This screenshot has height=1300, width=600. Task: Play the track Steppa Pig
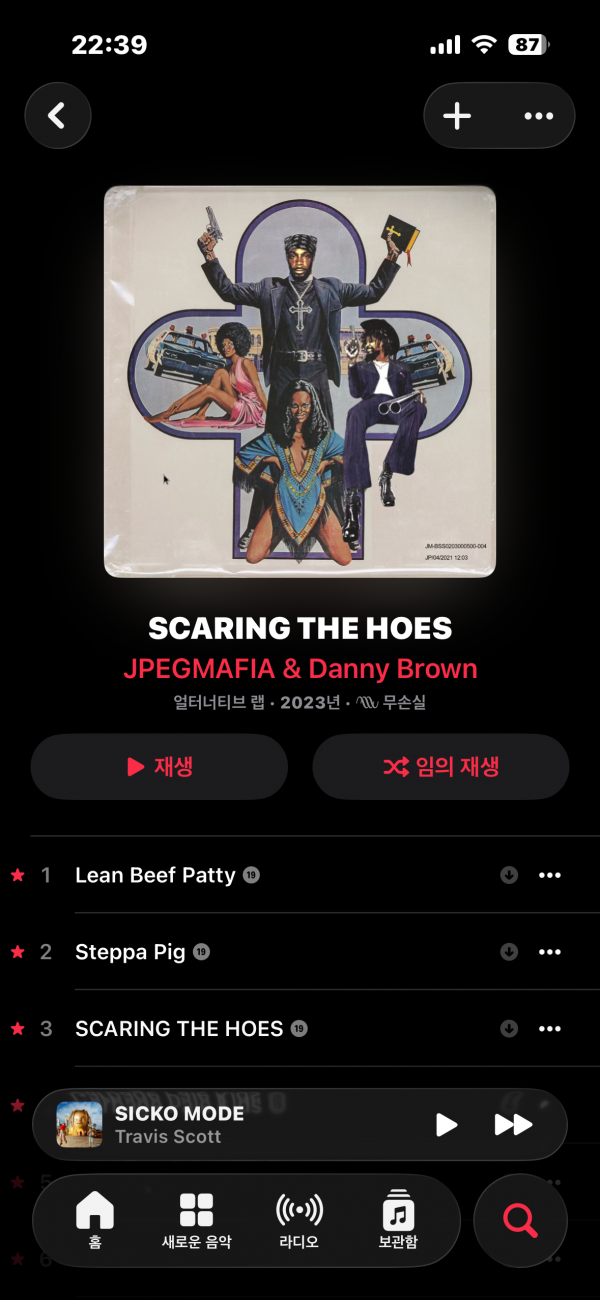[130, 952]
